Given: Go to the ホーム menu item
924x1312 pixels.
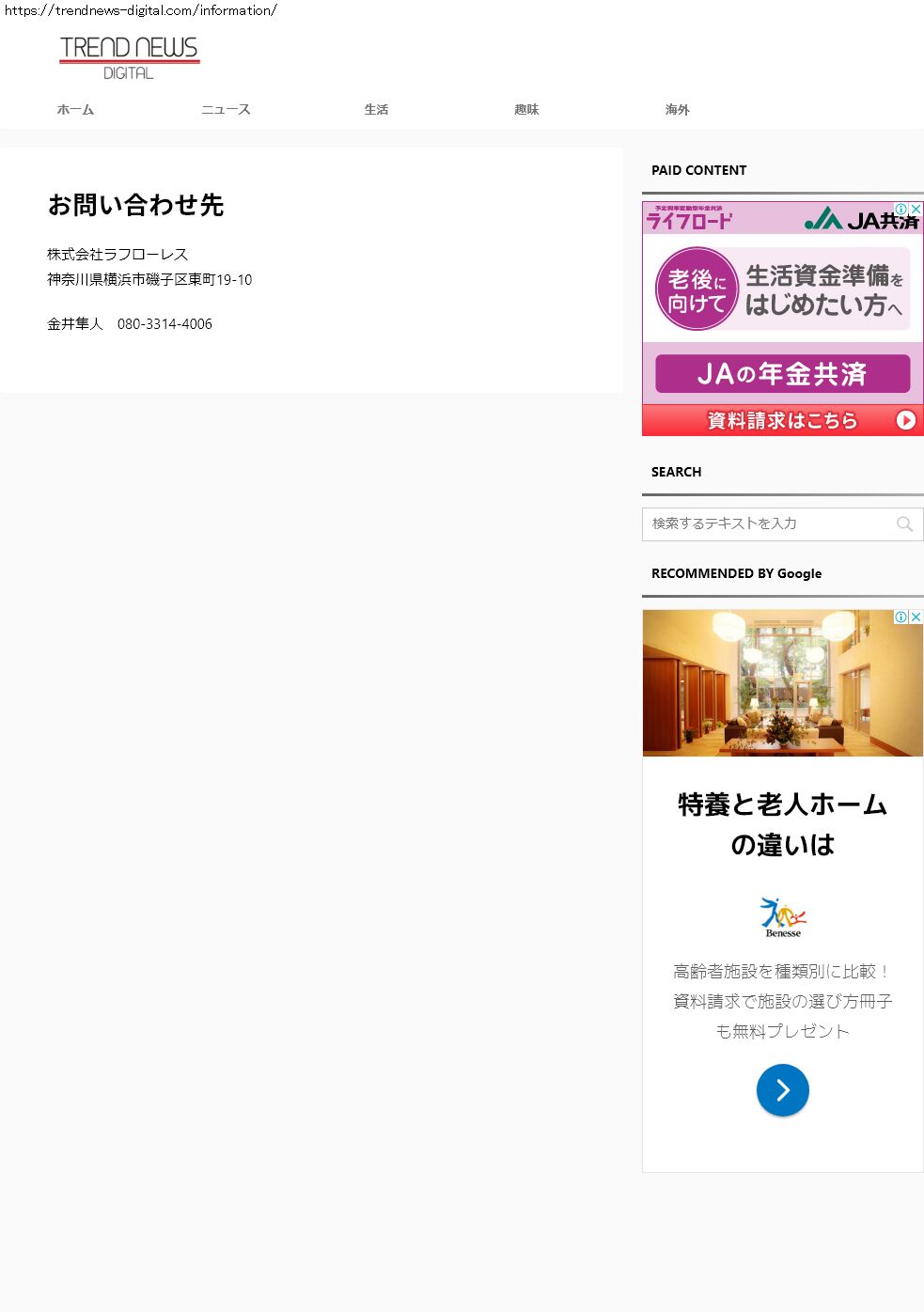Looking at the screenshot, I should click(75, 110).
